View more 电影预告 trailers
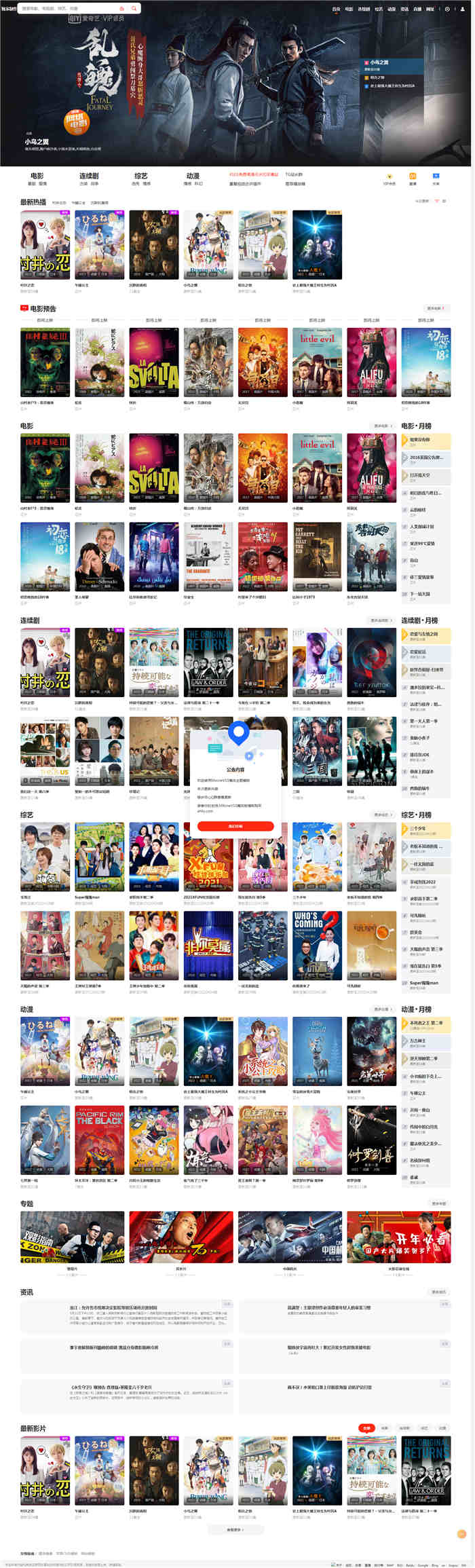 click(434, 308)
